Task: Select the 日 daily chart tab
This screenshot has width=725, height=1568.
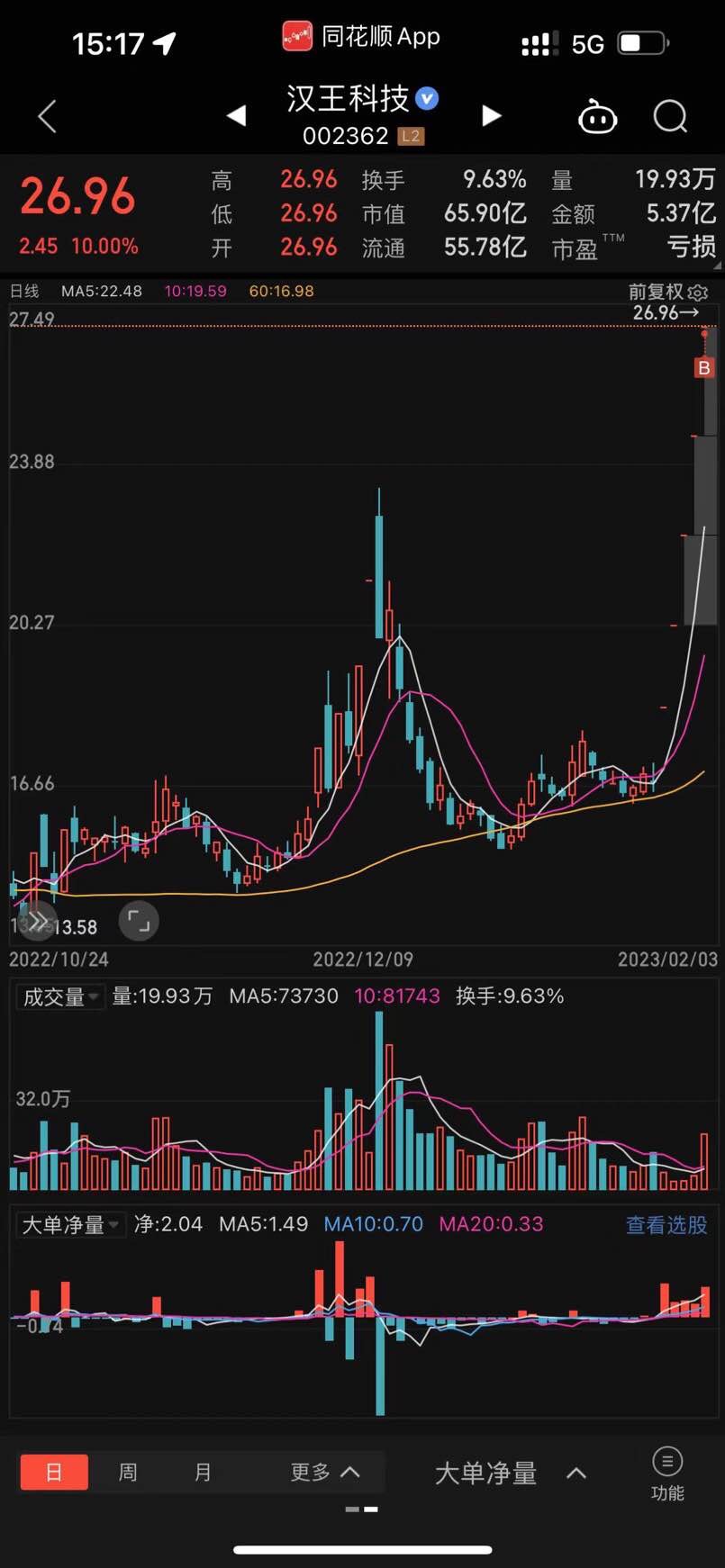Action: 54,1473
